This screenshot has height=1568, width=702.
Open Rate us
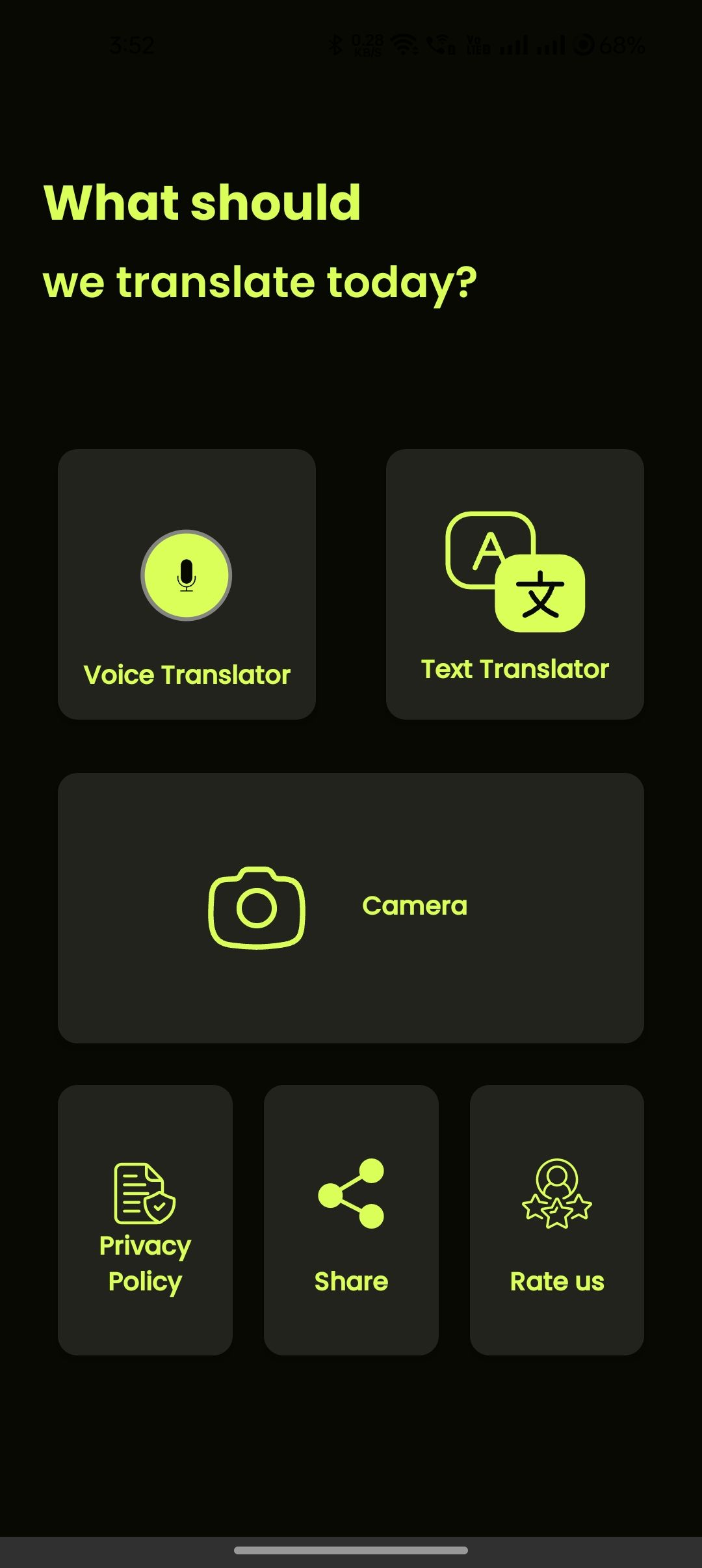(x=556, y=1220)
